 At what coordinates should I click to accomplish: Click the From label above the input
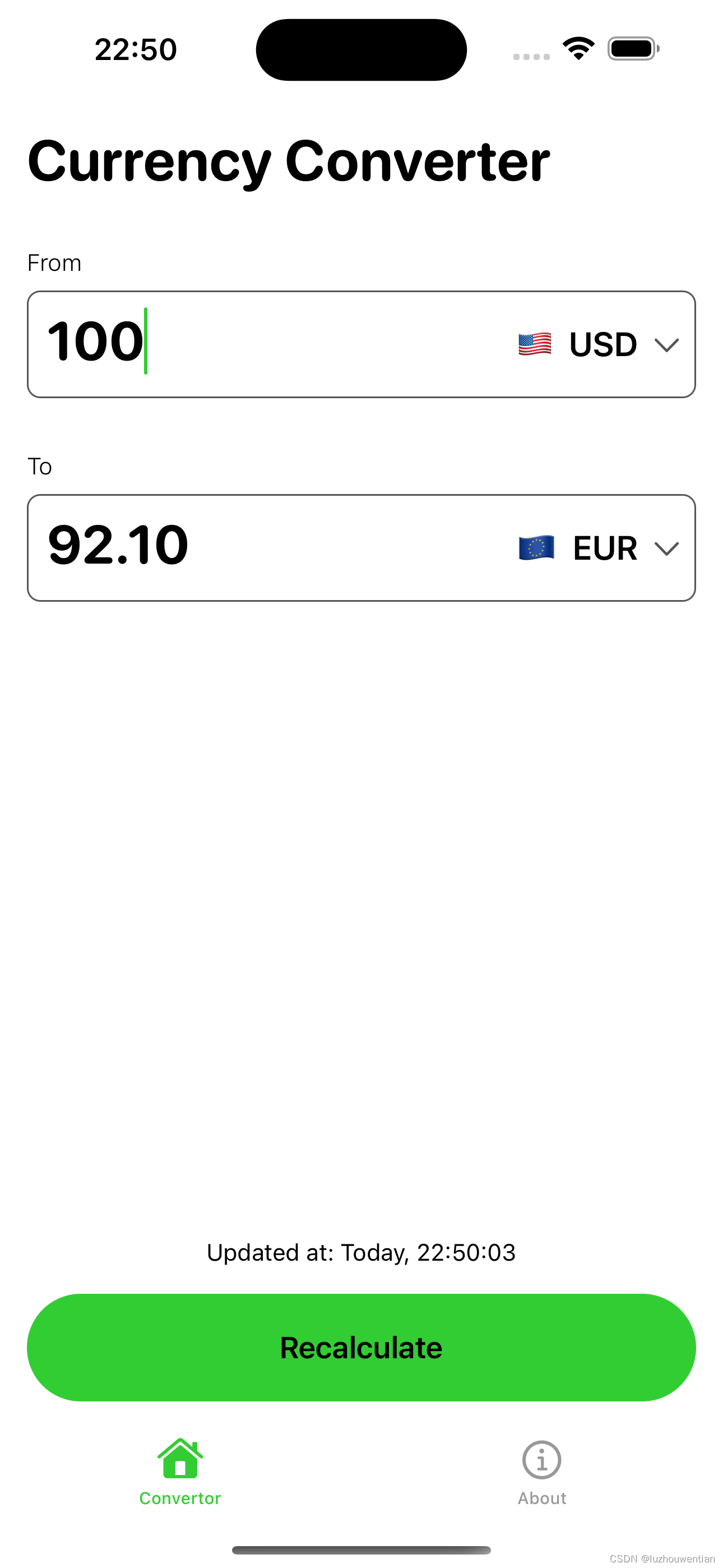coord(54,263)
